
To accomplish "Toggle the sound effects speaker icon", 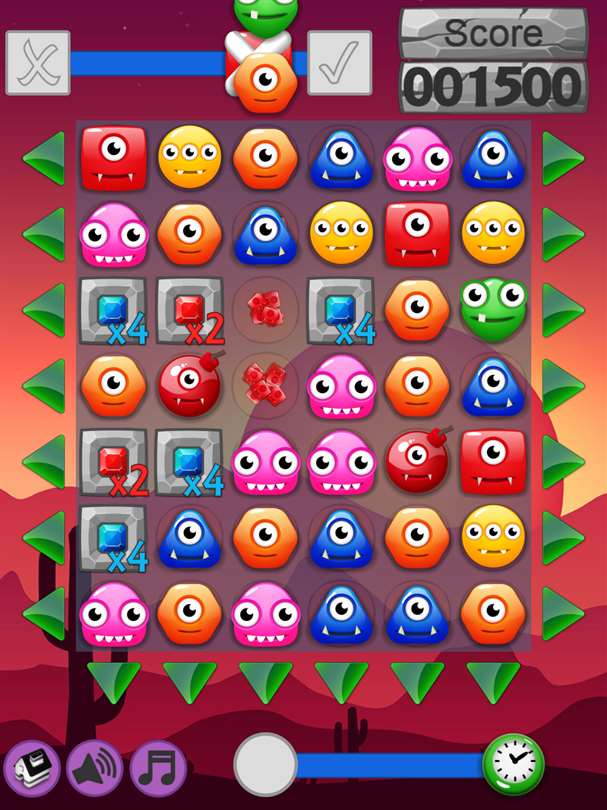I will 95,767.
